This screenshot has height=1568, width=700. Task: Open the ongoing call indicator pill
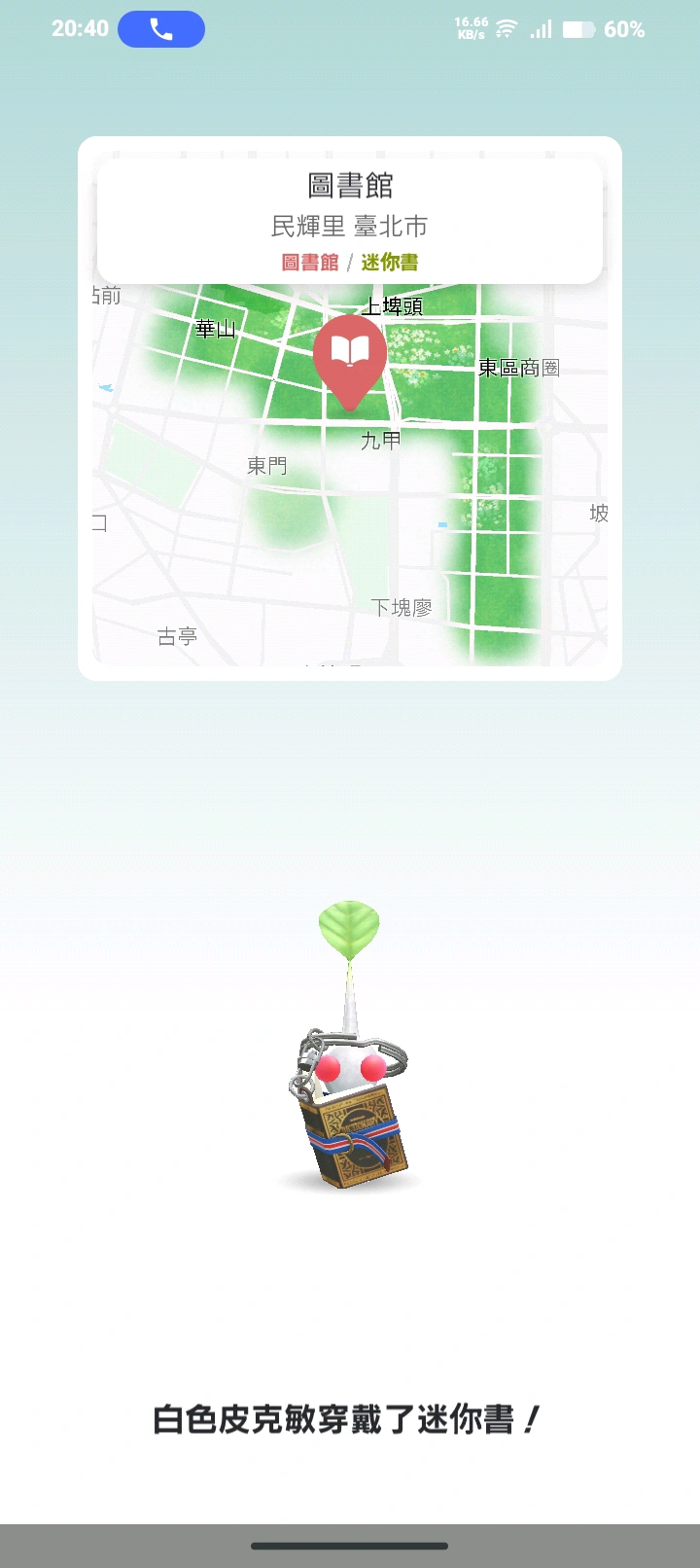tap(161, 29)
